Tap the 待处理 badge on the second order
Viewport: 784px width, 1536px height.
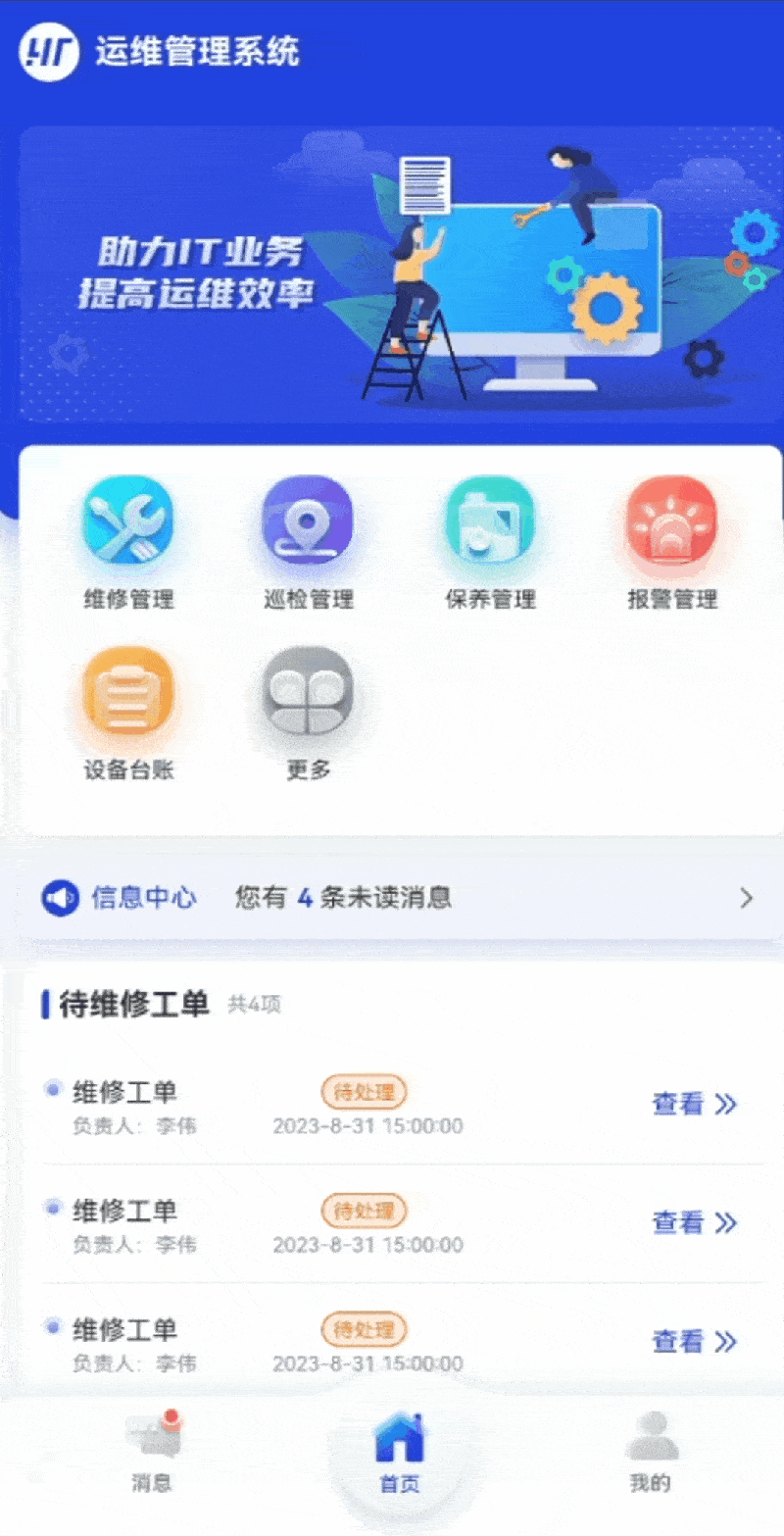click(364, 1211)
